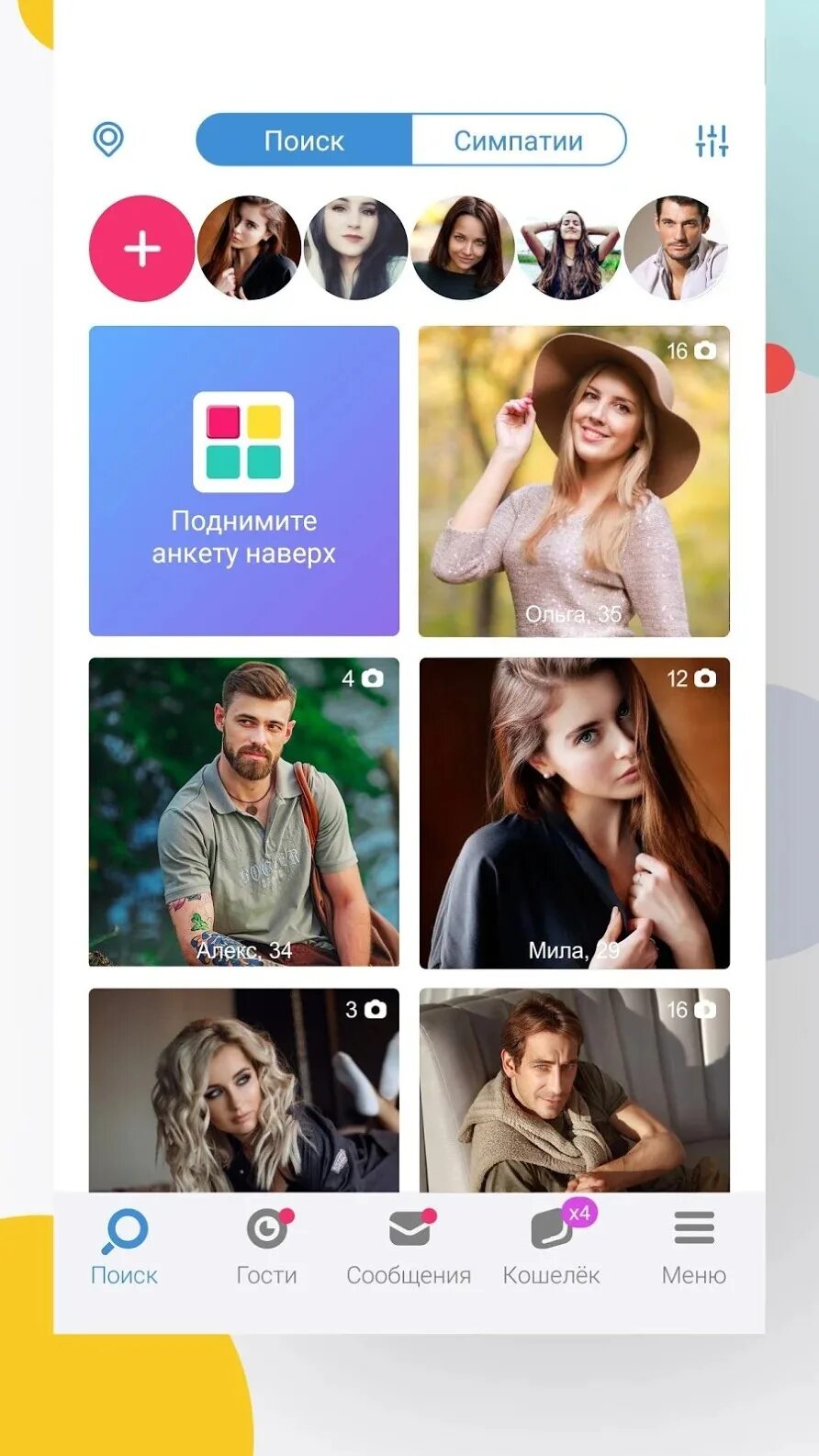819x1456 pixels.
Task: Tap the Поднимите анкету наверх card
Action: (x=244, y=481)
